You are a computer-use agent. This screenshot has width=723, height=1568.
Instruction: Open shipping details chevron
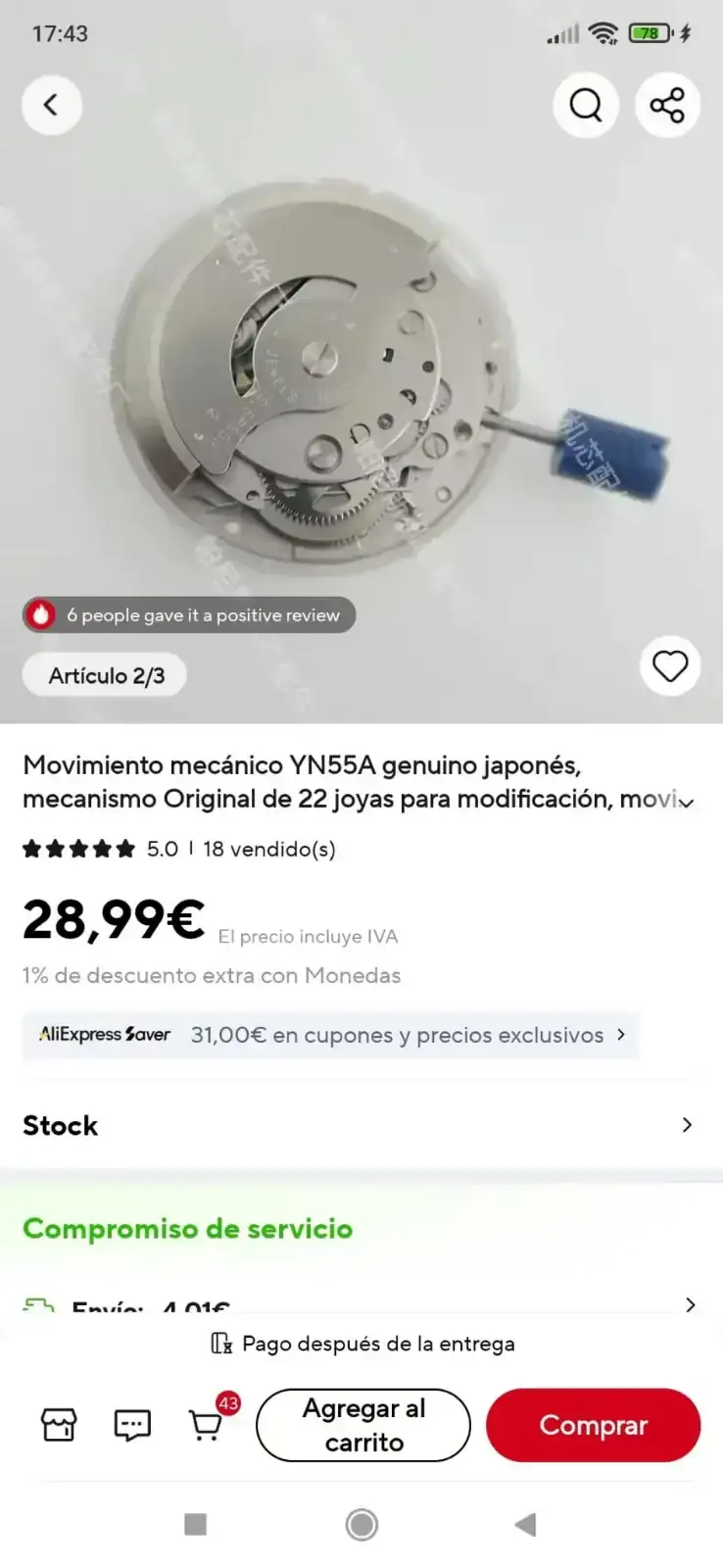click(x=690, y=1304)
